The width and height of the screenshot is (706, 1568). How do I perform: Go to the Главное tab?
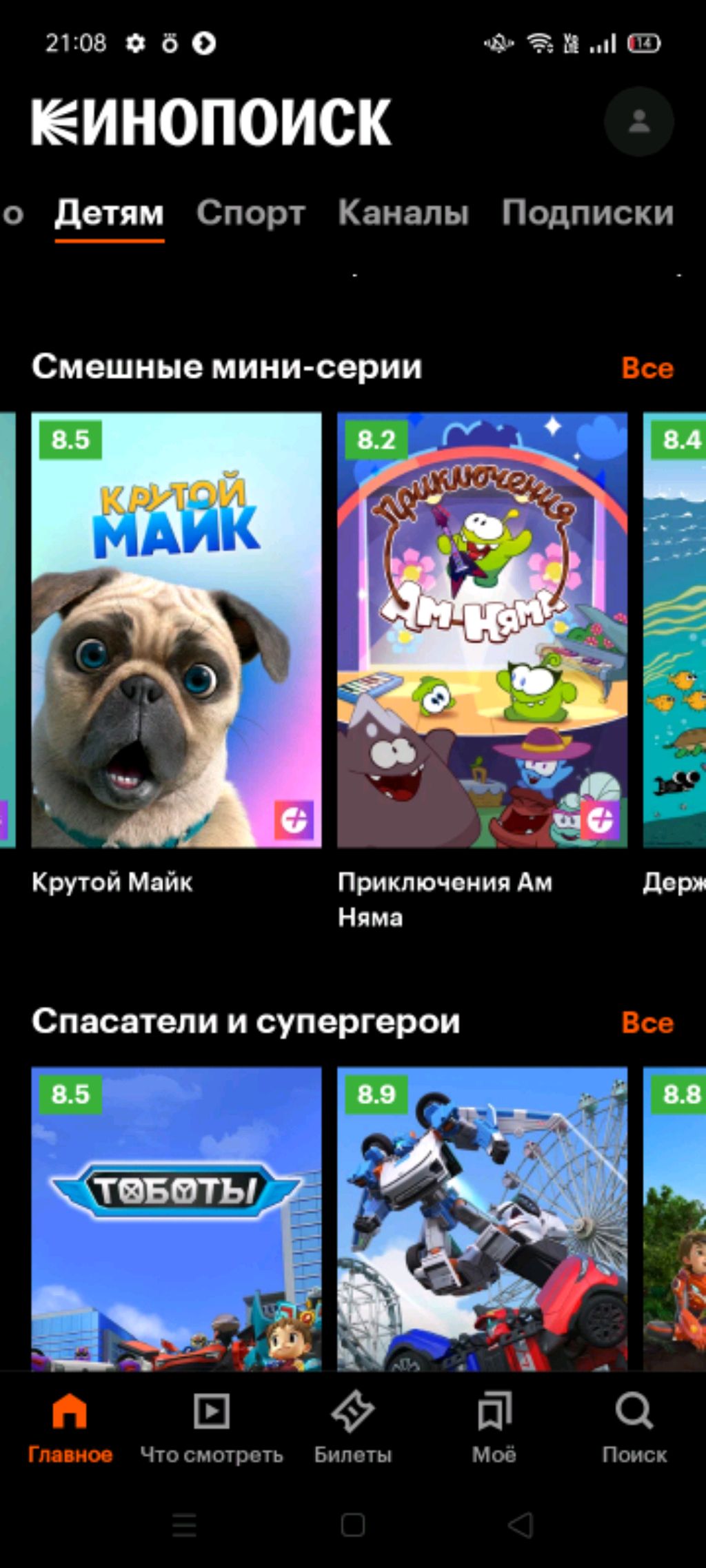coord(70,1427)
